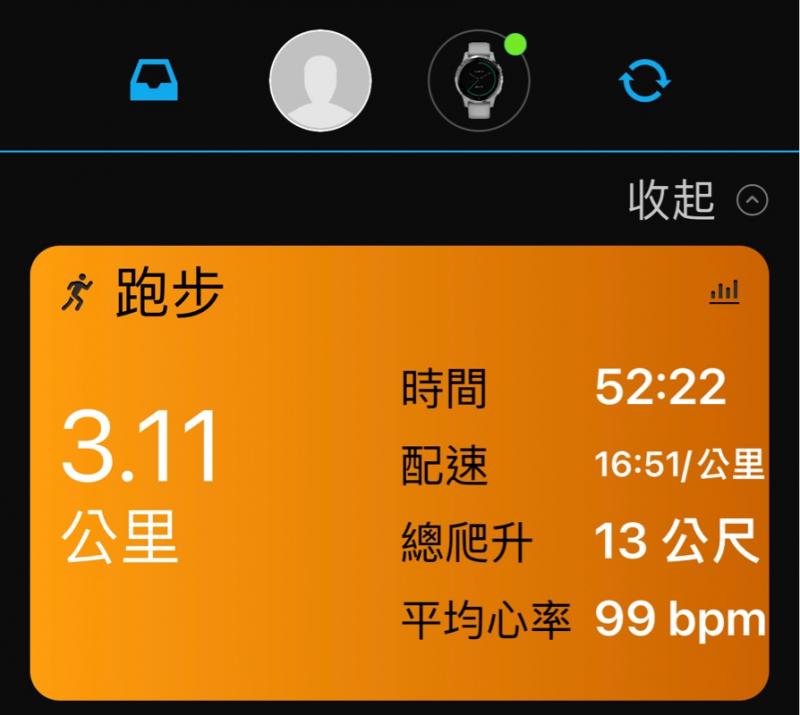
Task: Open the profile avatar
Action: 320,81
